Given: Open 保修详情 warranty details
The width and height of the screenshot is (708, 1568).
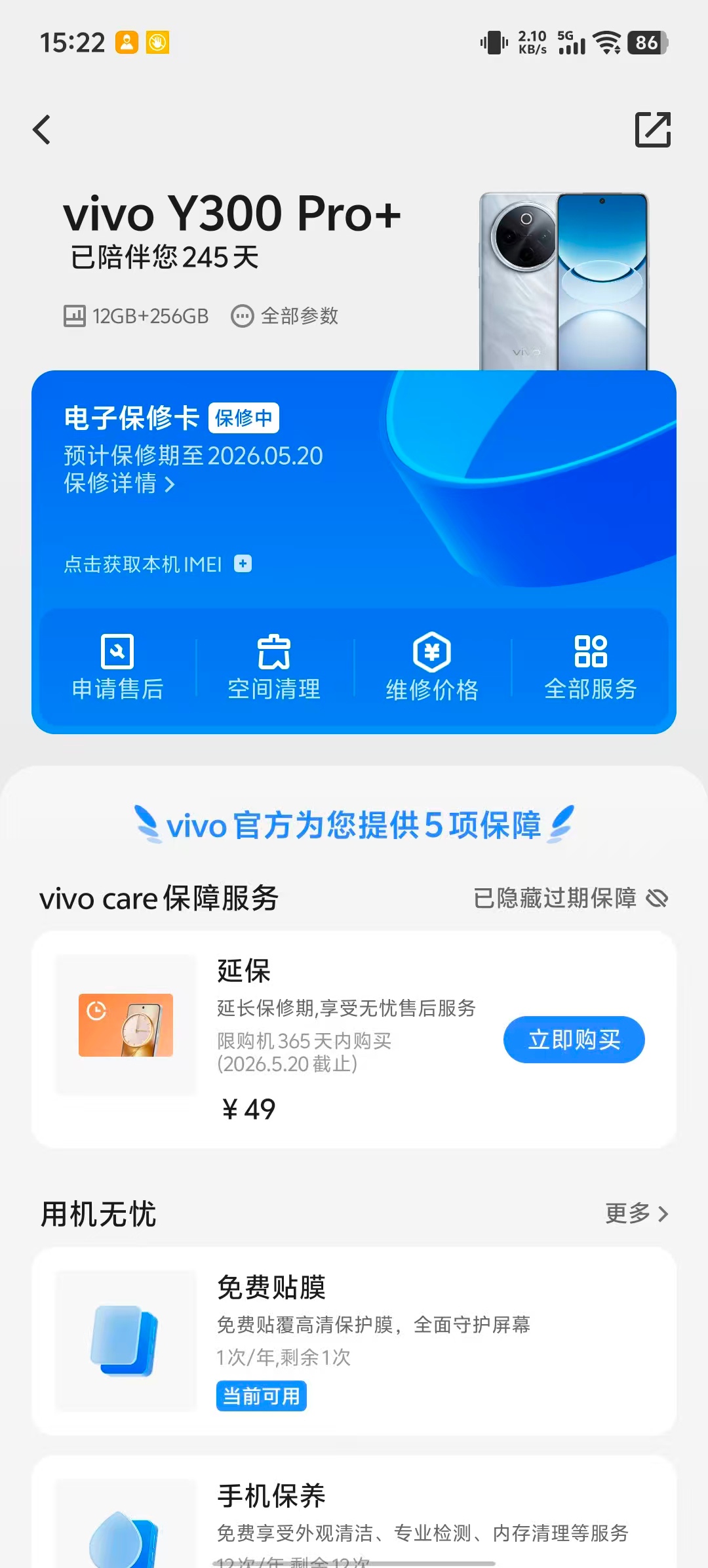Looking at the screenshot, I should pyautogui.click(x=119, y=484).
